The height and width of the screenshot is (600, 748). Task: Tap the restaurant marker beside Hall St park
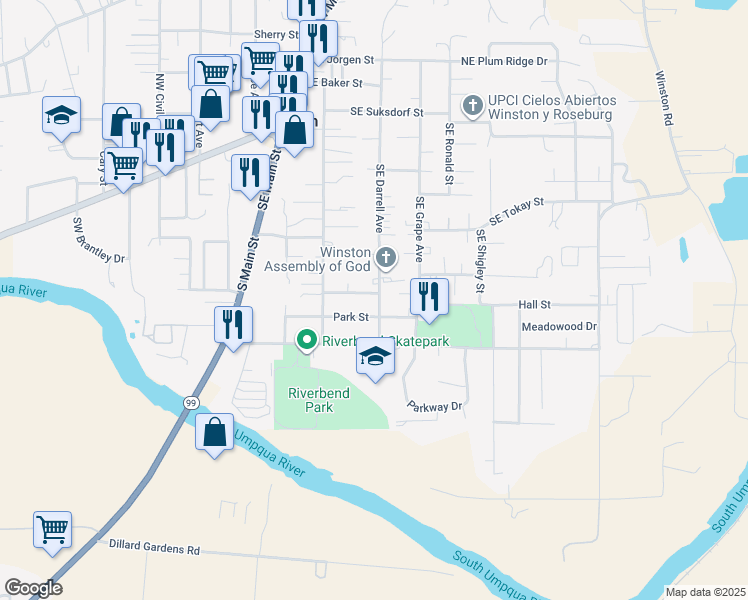[x=429, y=300]
